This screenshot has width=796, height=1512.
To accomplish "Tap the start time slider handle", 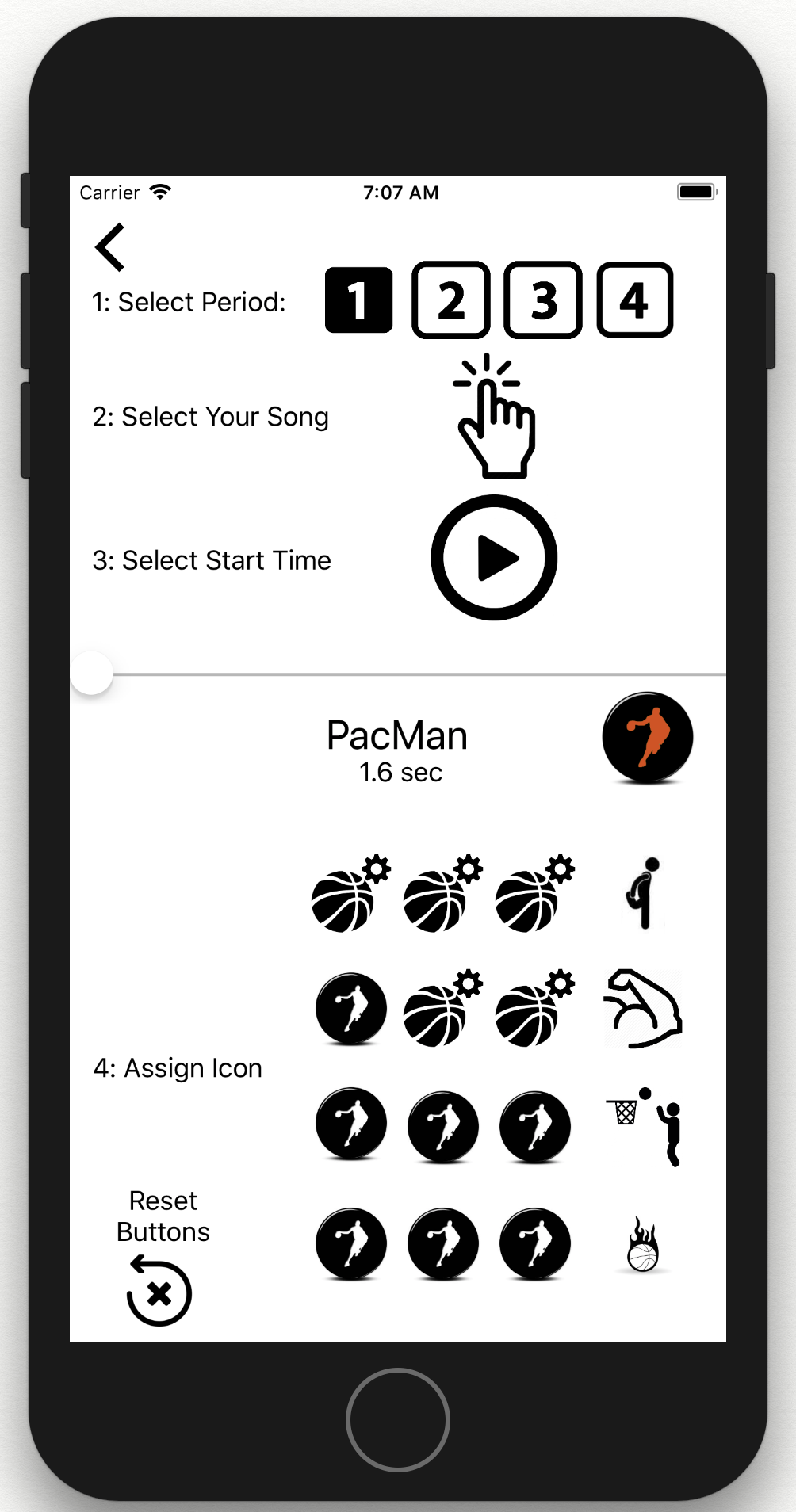I will pos(92,674).
